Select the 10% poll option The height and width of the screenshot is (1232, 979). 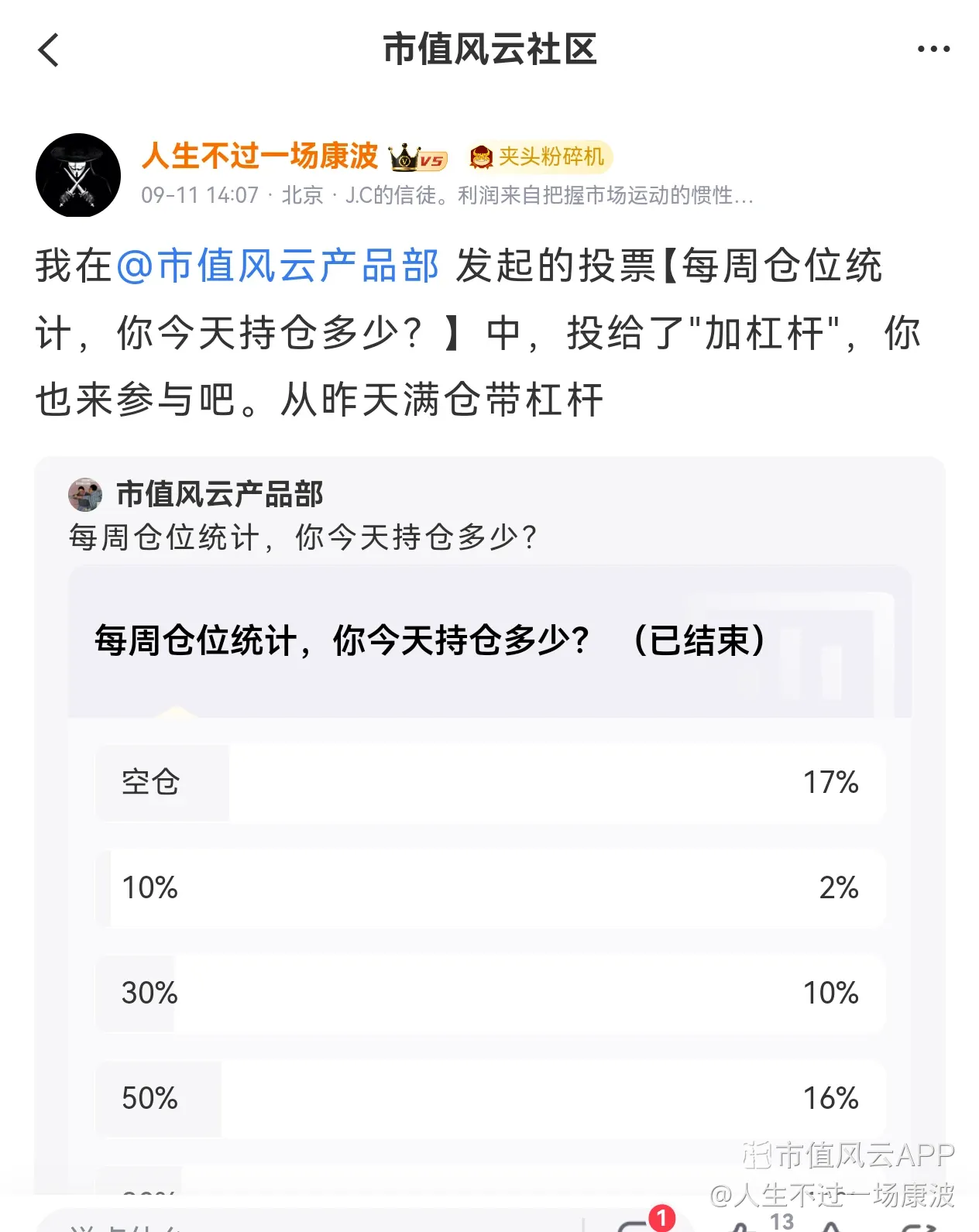pos(491,887)
